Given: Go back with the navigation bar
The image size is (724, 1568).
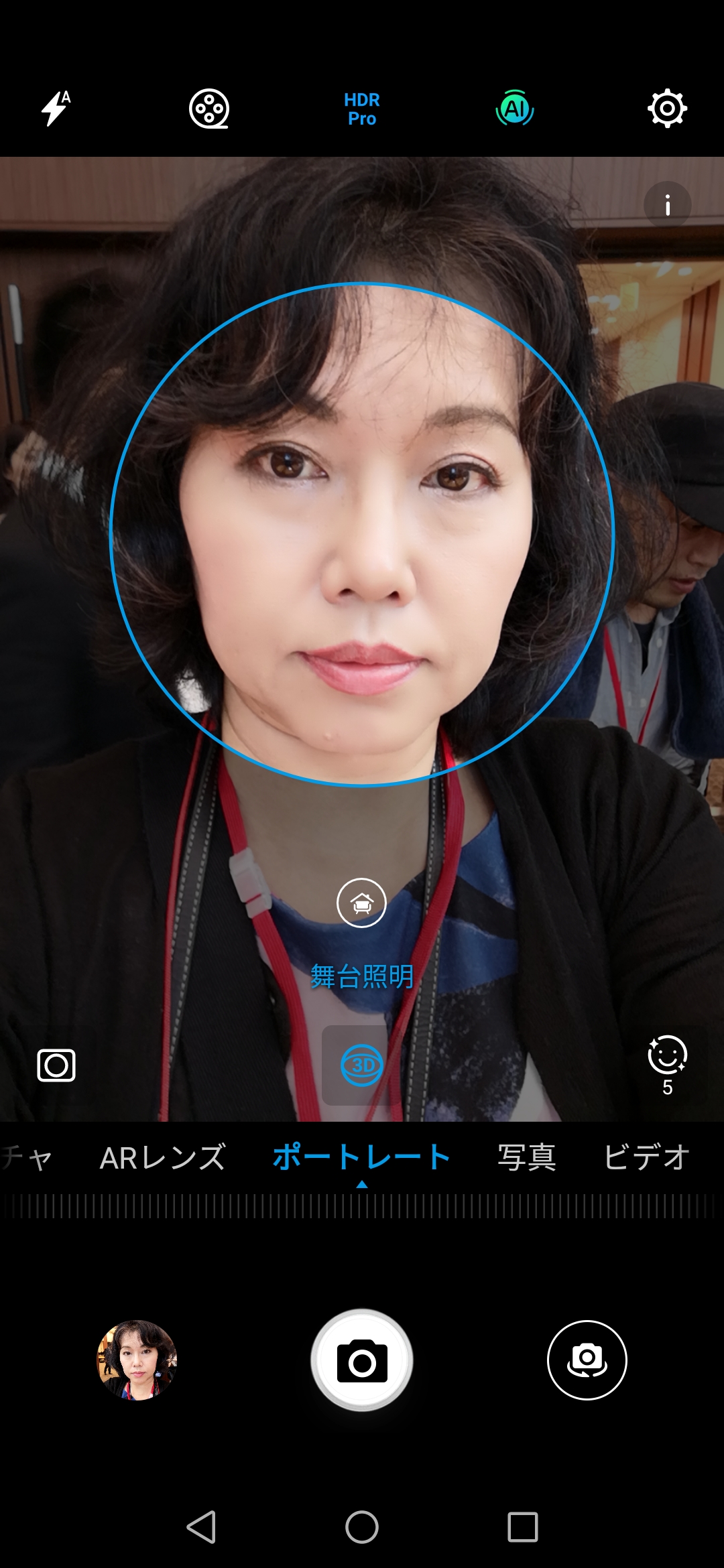Looking at the screenshot, I should coord(201,1527).
